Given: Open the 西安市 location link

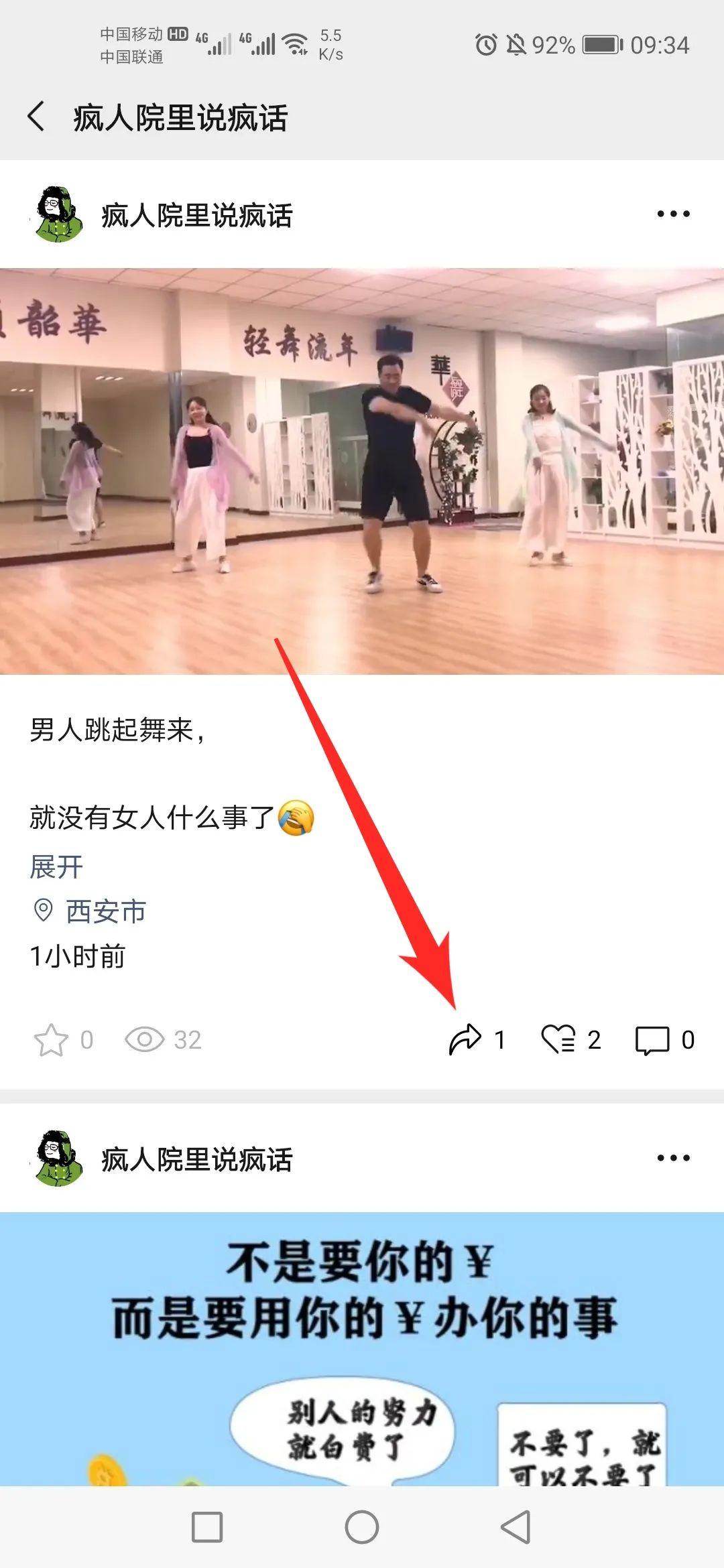Looking at the screenshot, I should point(105,911).
